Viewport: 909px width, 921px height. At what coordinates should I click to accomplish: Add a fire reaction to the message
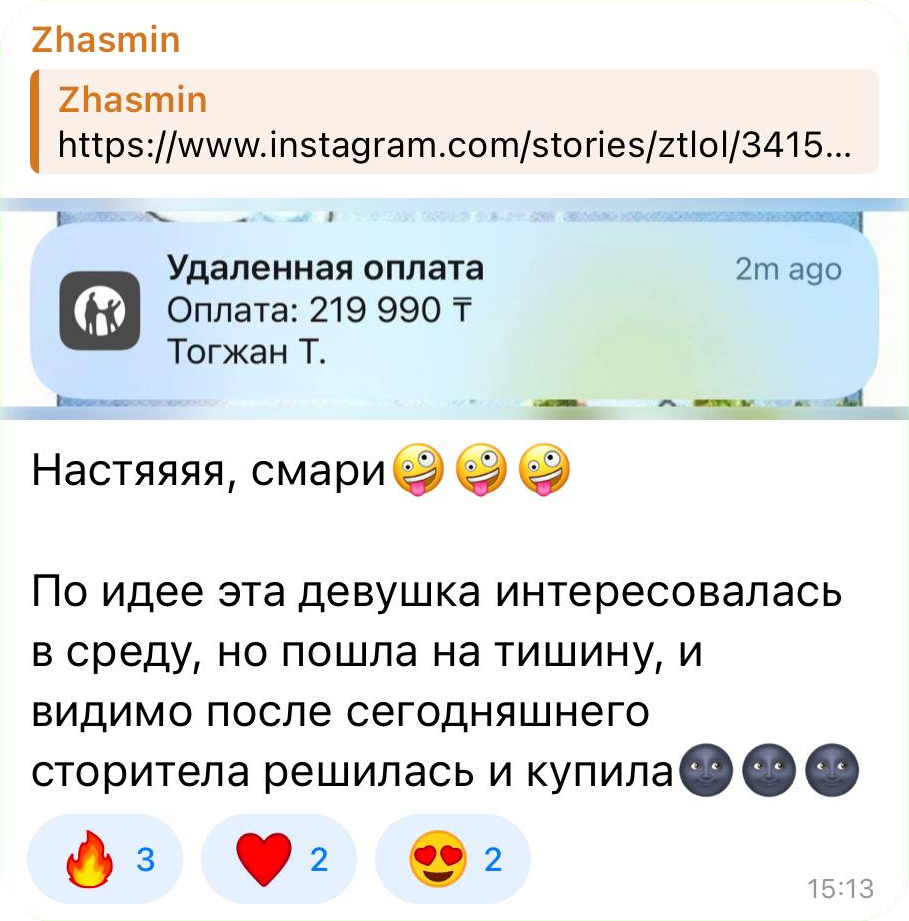pyautogui.click(x=105, y=860)
